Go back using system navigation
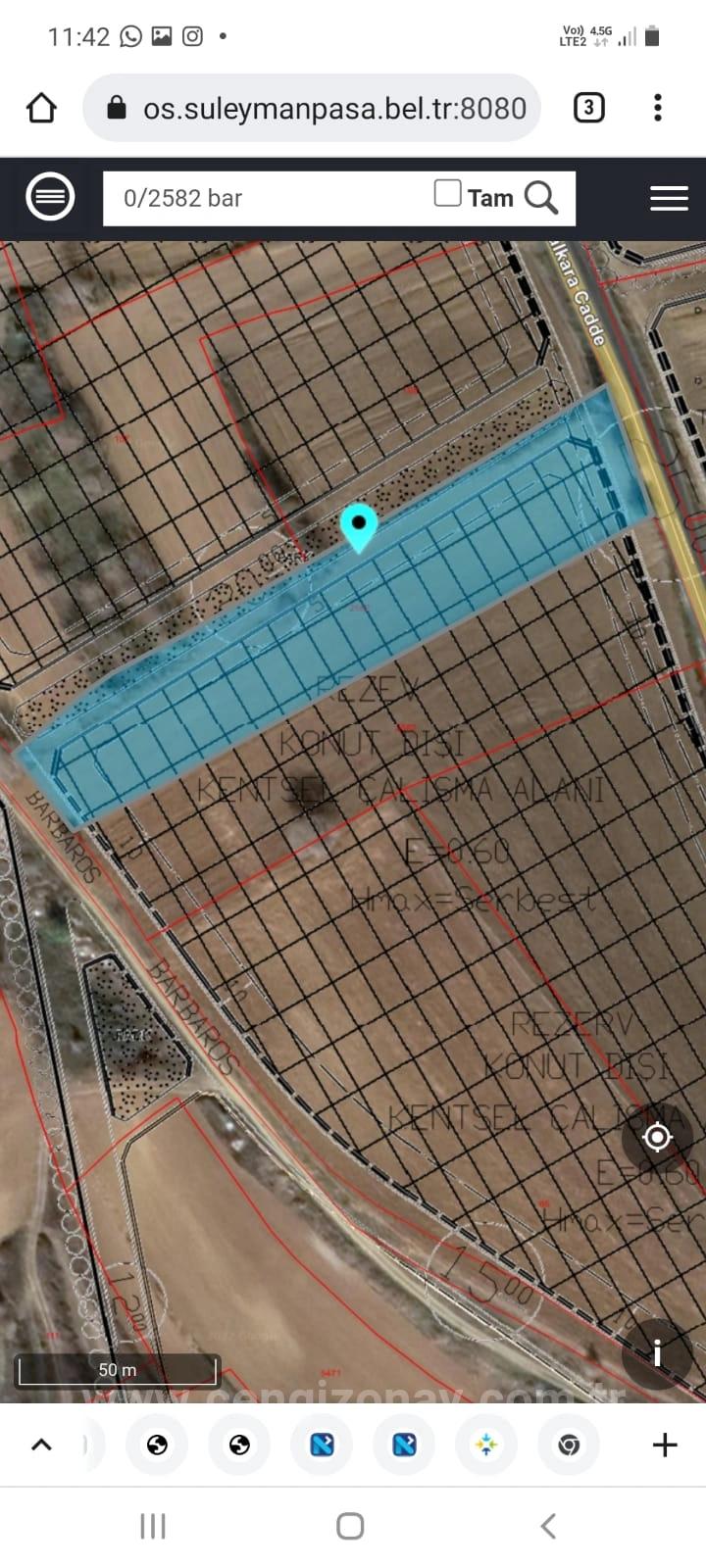Screen dimensions: 706x1568 tap(548, 1526)
